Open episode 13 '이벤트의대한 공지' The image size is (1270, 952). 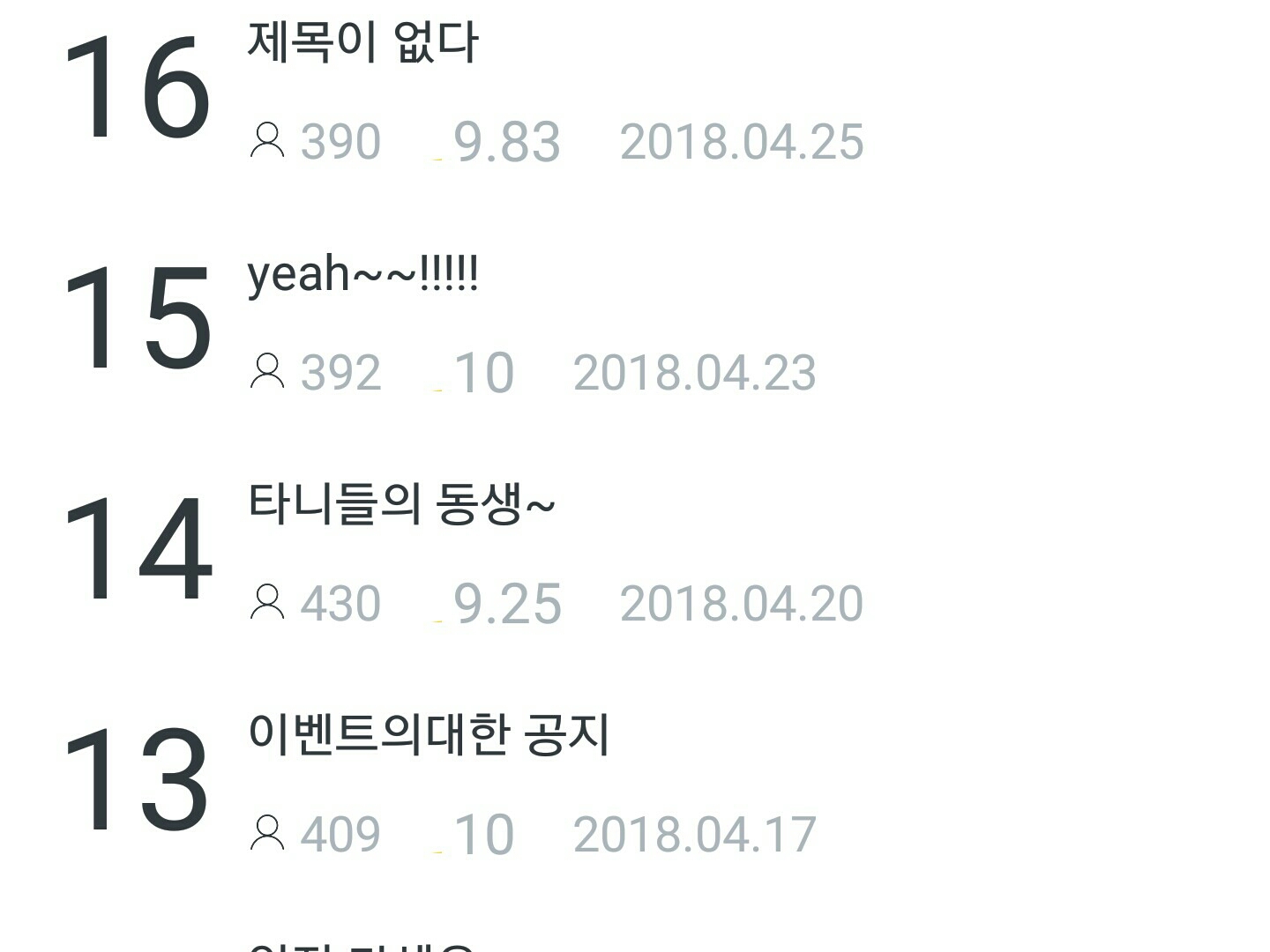429,734
